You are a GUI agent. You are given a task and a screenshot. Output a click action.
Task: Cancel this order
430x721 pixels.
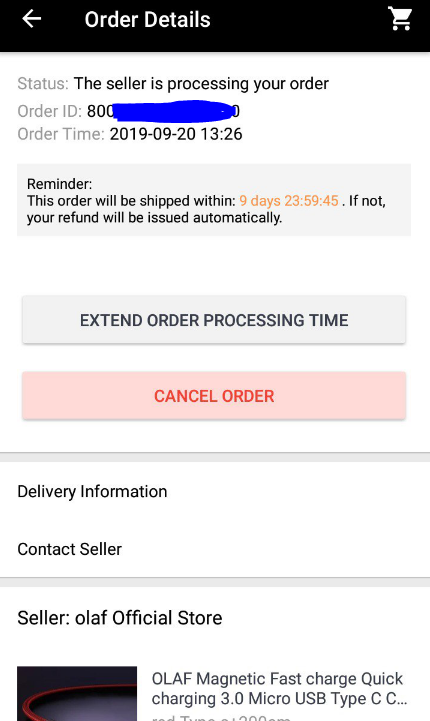click(x=214, y=396)
